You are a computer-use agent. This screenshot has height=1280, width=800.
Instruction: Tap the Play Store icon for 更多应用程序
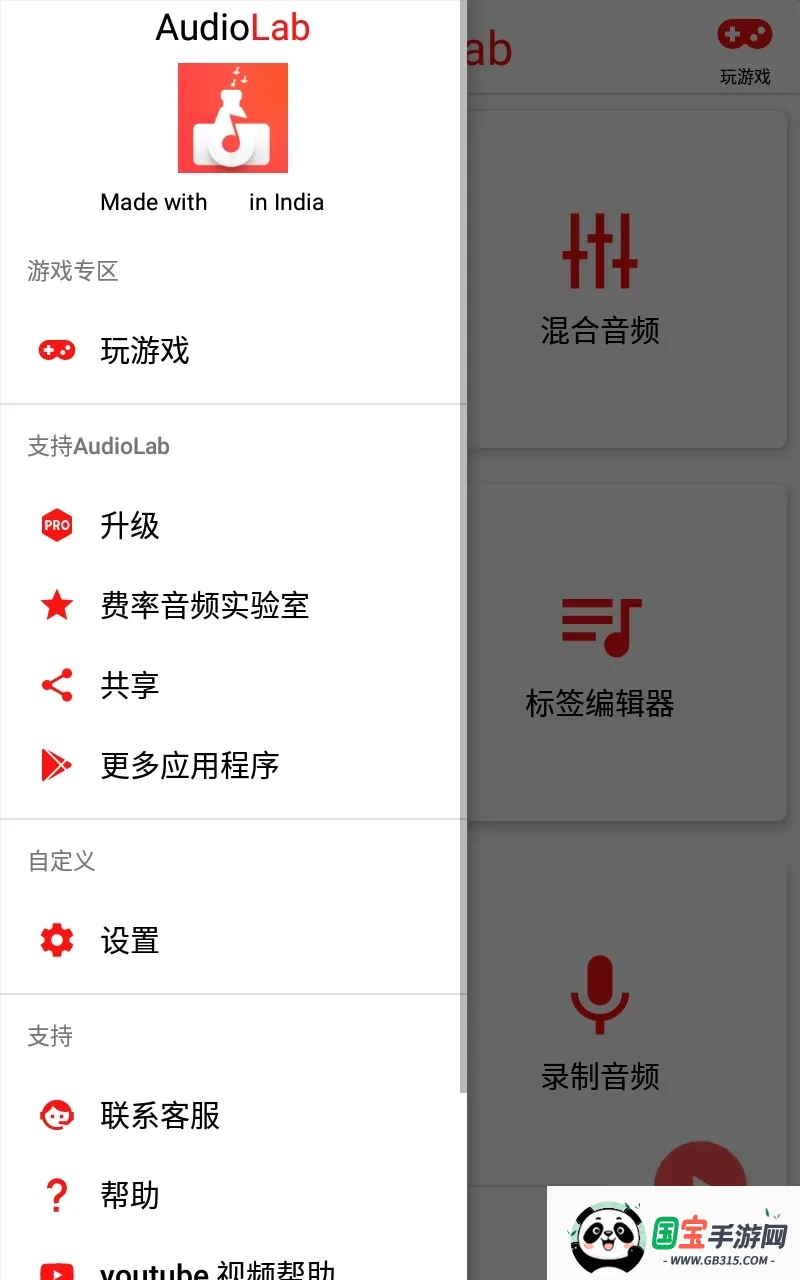pos(56,764)
